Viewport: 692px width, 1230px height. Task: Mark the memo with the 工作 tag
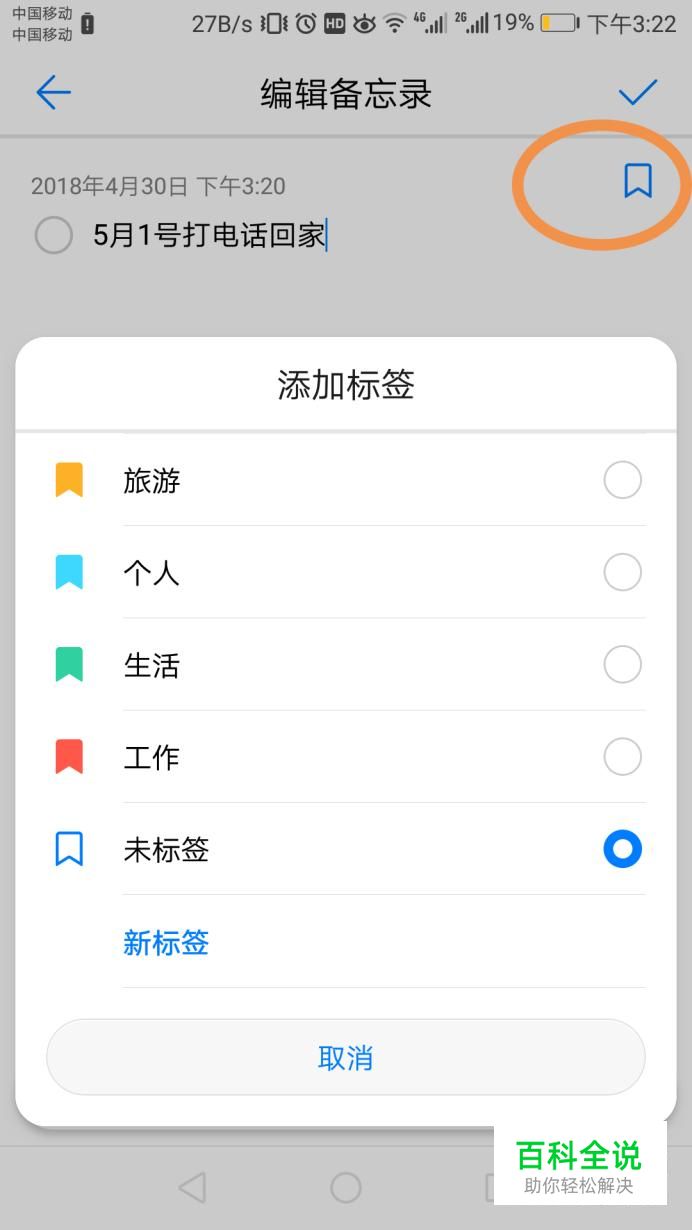click(x=622, y=757)
